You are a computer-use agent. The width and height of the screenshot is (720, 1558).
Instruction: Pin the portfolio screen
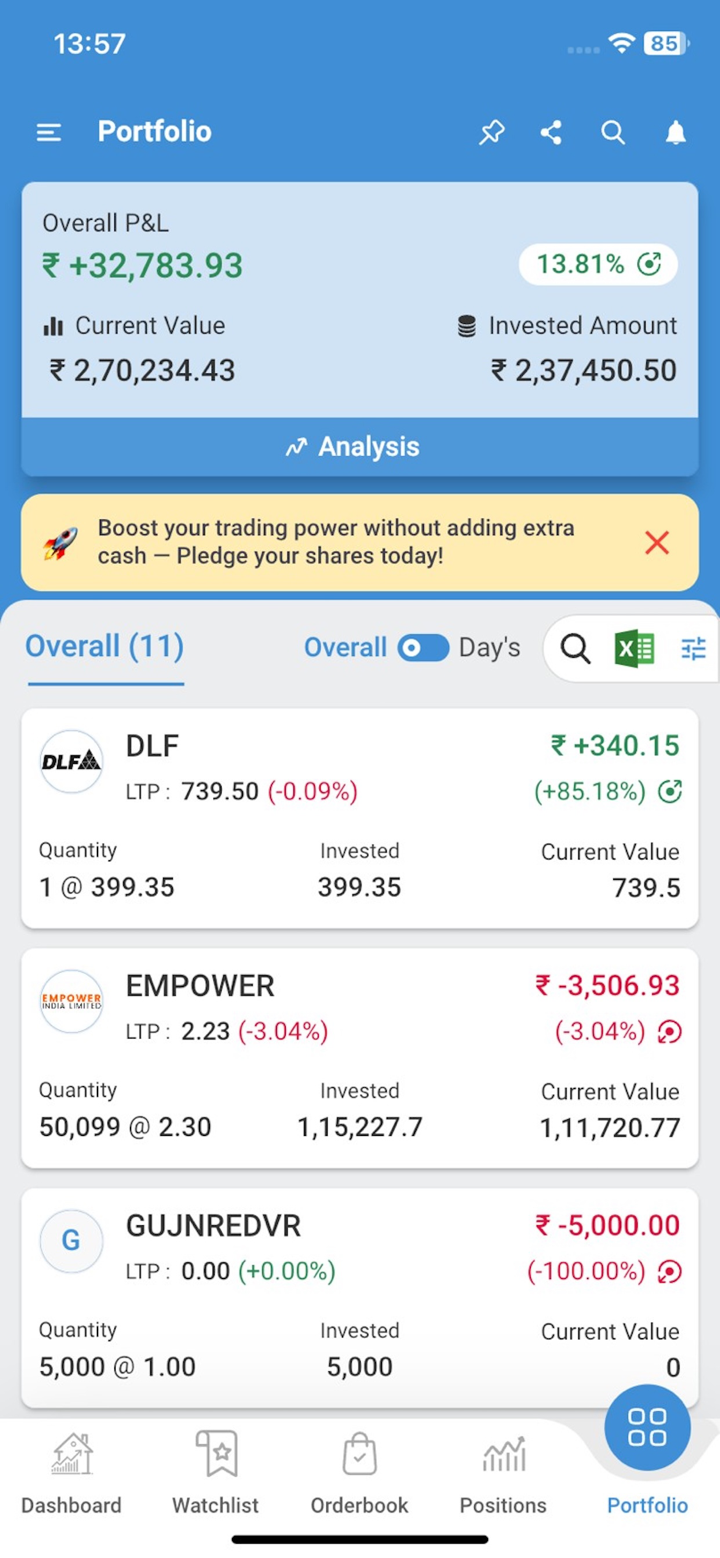(x=491, y=132)
